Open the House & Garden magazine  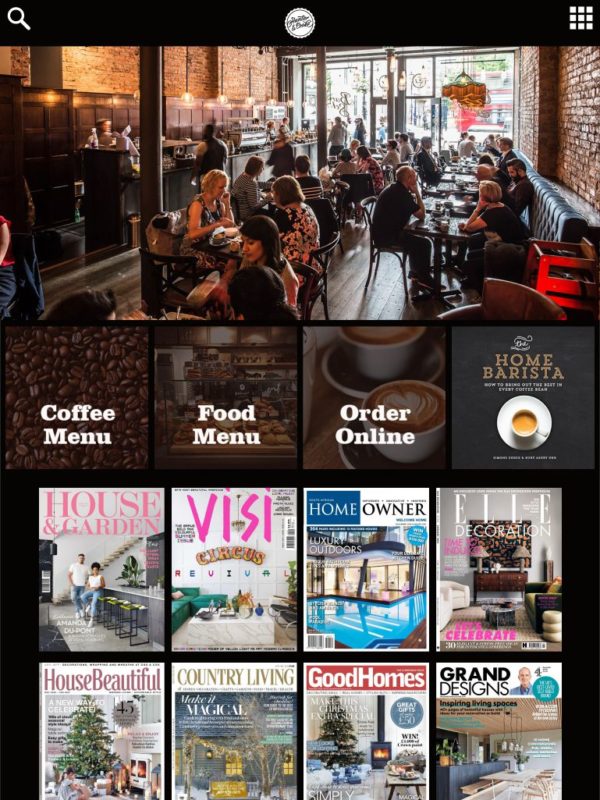(101, 570)
